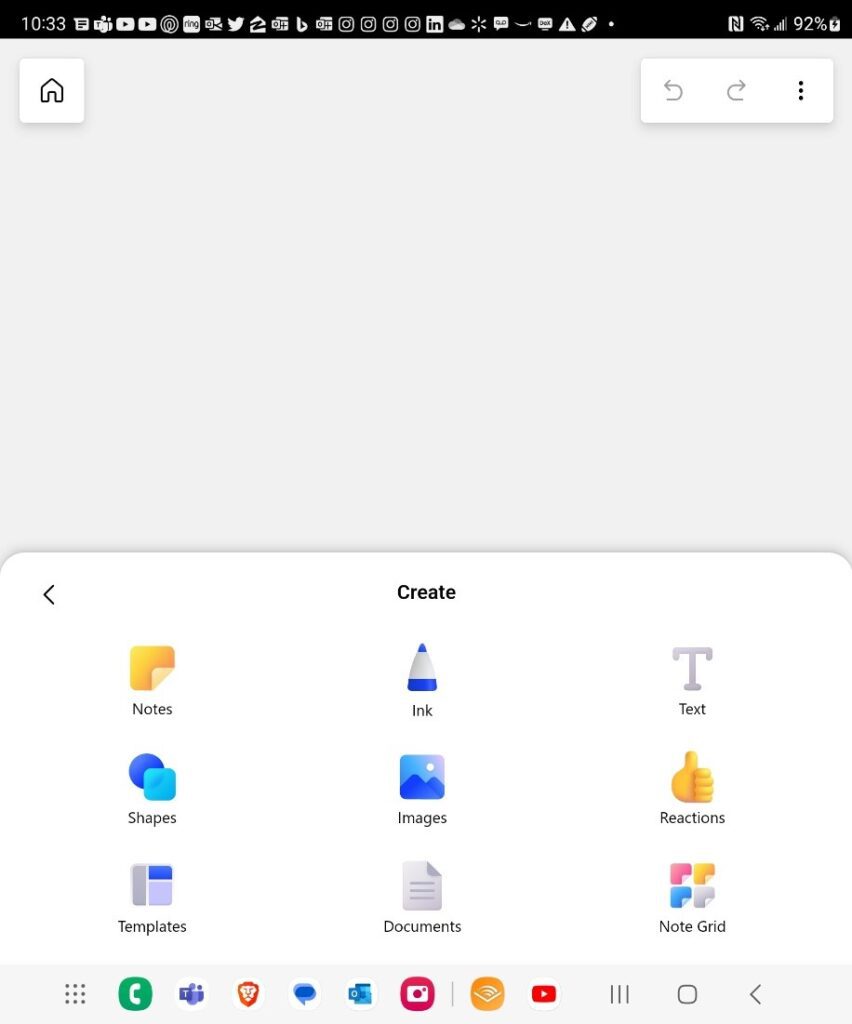Viewport: 852px width, 1024px height.
Task: Launch the Brave browser from taskbar
Action: (247, 993)
